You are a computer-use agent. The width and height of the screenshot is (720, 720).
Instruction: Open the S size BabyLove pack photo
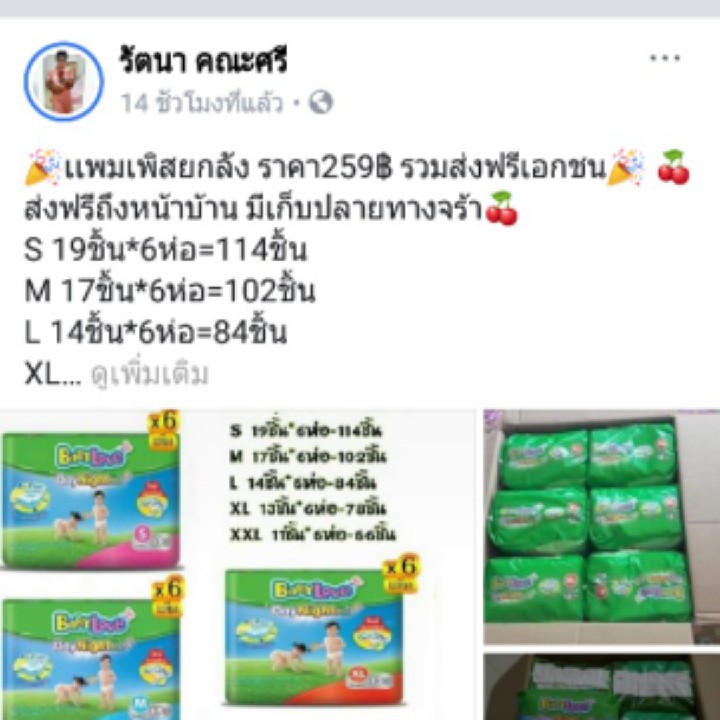tap(92, 490)
